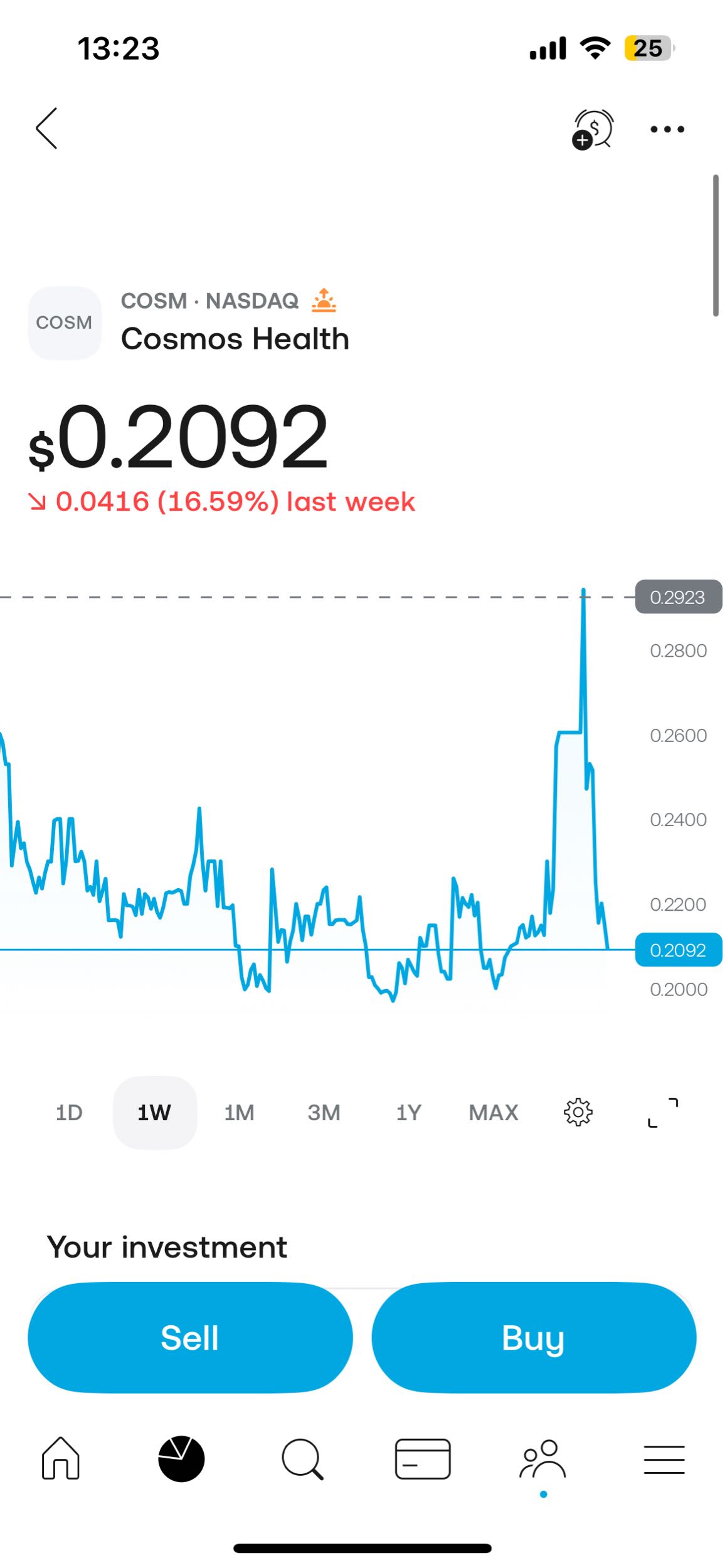Open the card tab
The height and width of the screenshot is (1568, 725).
coord(423,1459)
